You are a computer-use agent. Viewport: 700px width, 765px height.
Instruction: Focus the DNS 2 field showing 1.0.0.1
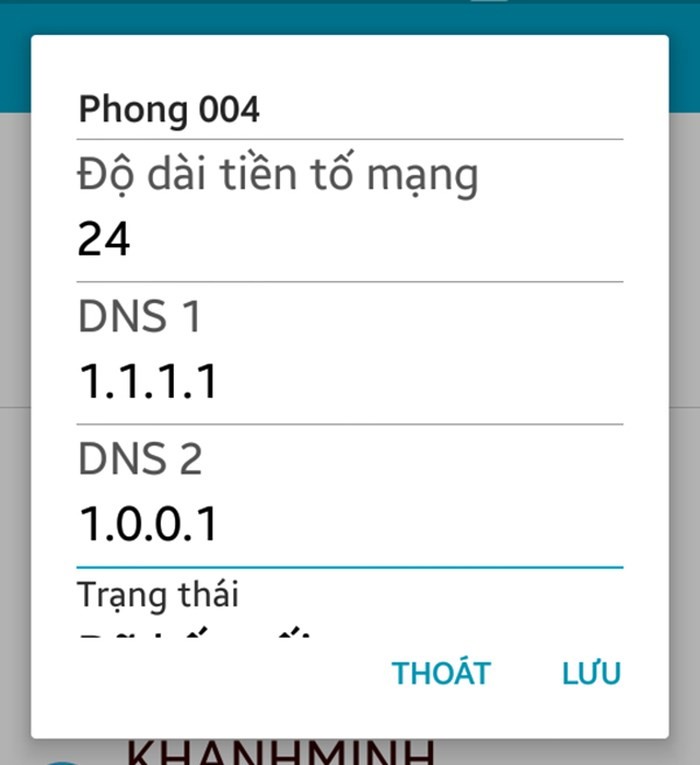(x=350, y=525)
